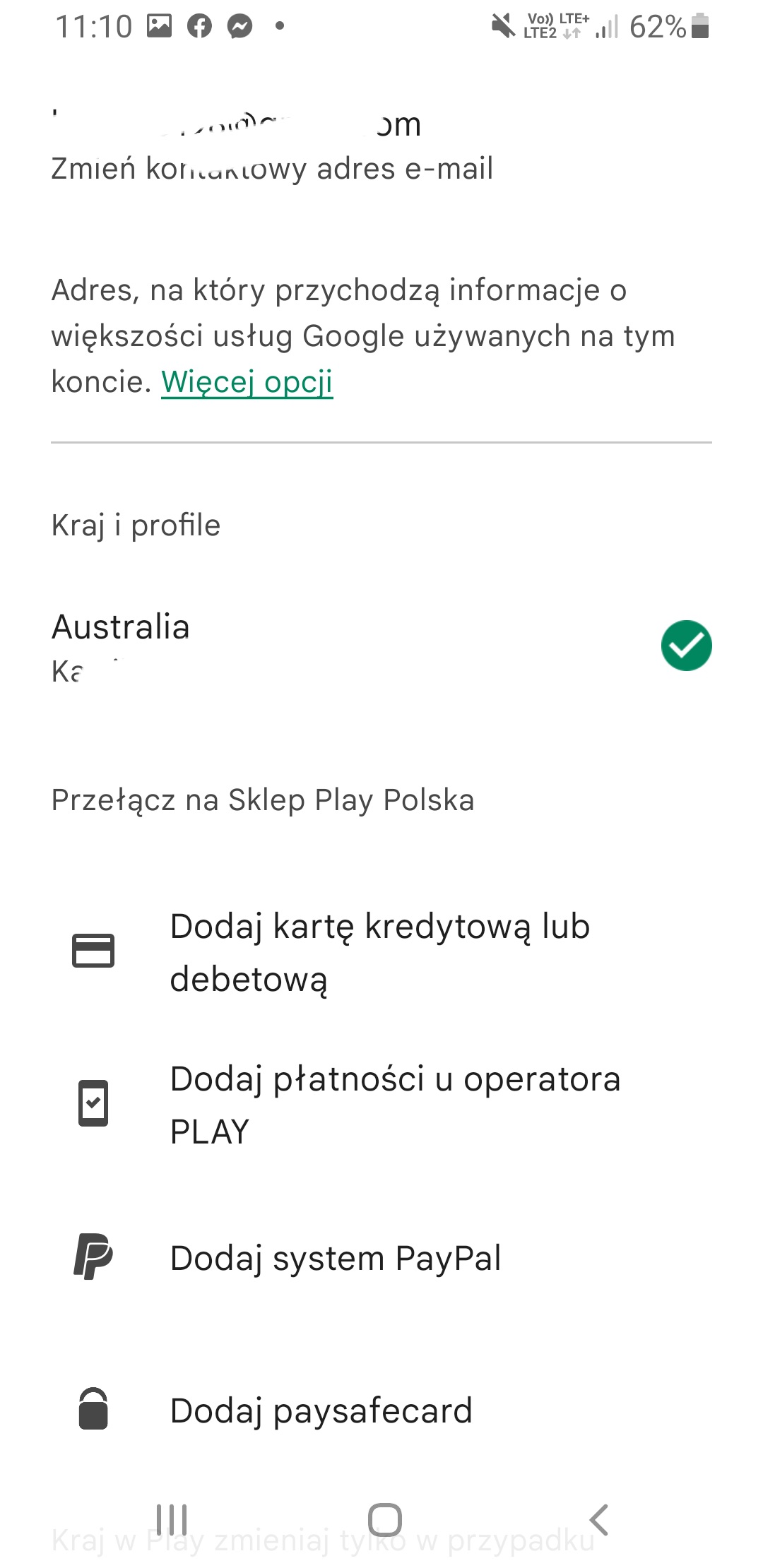Add a credit or debit card

click(x=380, y=952)
